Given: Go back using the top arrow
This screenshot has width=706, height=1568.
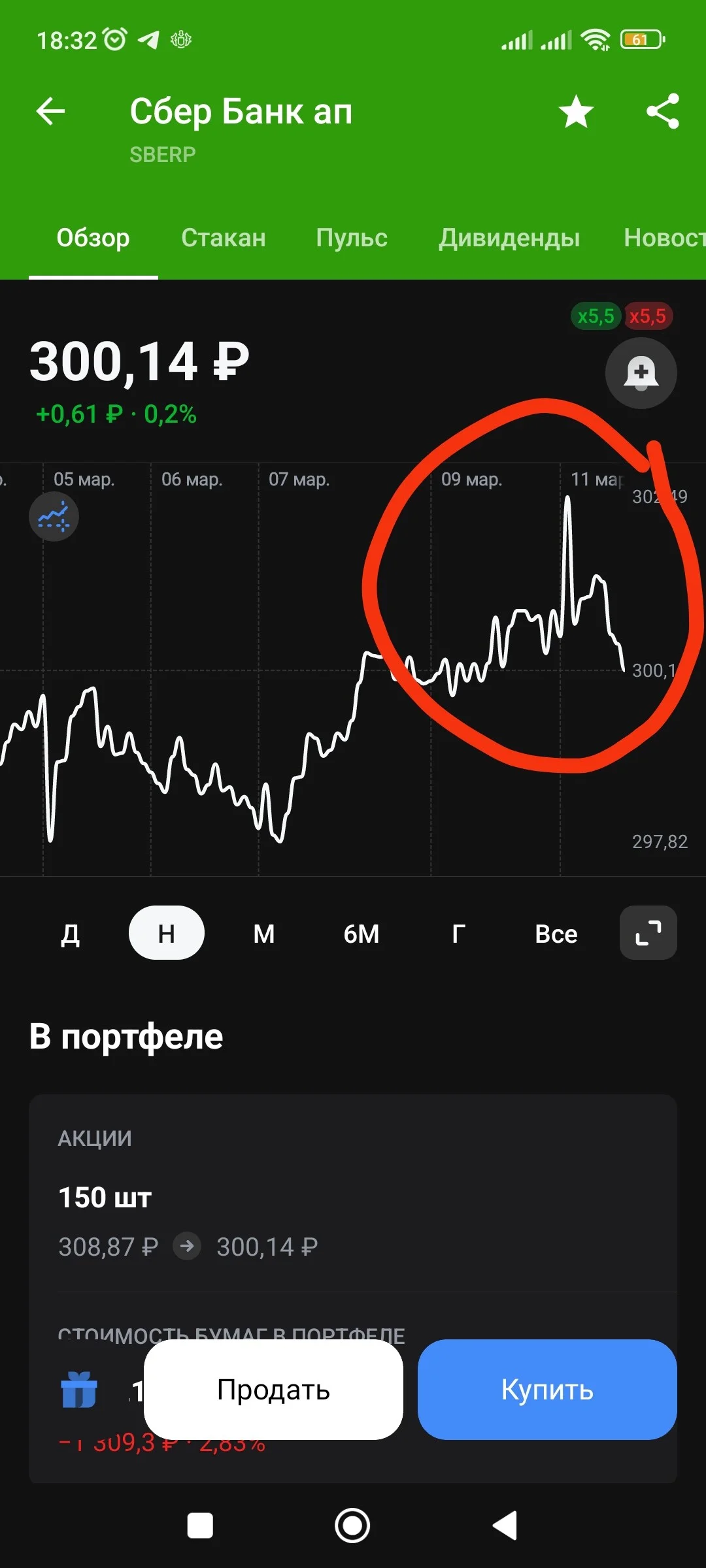Looking at the screenshot, I should point(50,111).
